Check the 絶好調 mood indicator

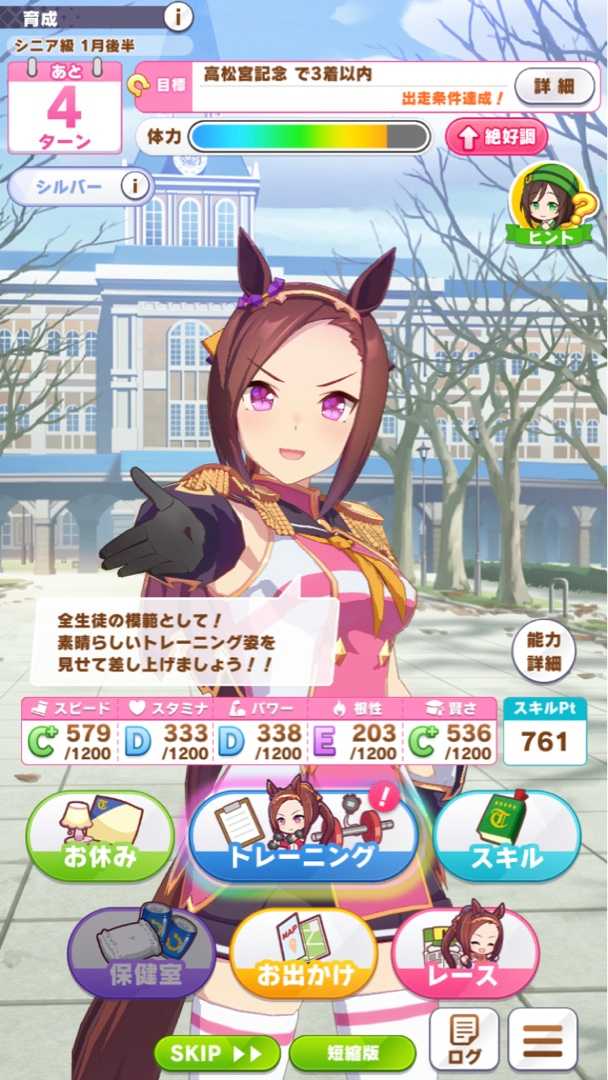(x=496, y=138)
